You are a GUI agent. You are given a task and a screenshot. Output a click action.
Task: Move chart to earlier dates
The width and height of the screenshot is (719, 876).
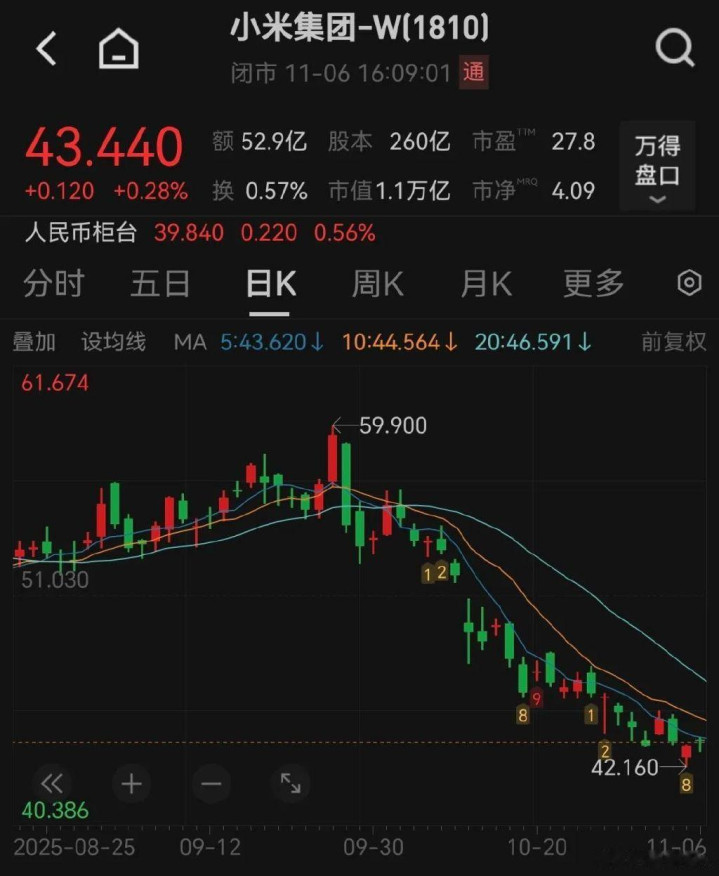click(x=52, y=783)
